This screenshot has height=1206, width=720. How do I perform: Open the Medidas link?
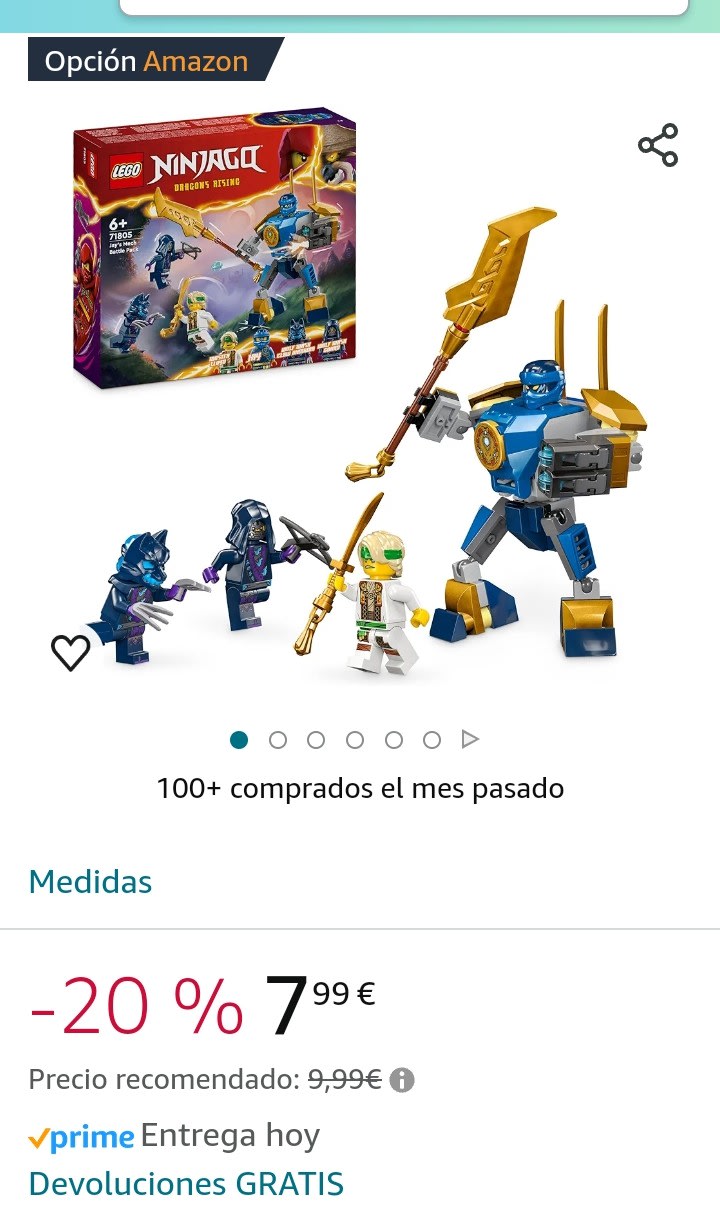[x=90, y=882]
